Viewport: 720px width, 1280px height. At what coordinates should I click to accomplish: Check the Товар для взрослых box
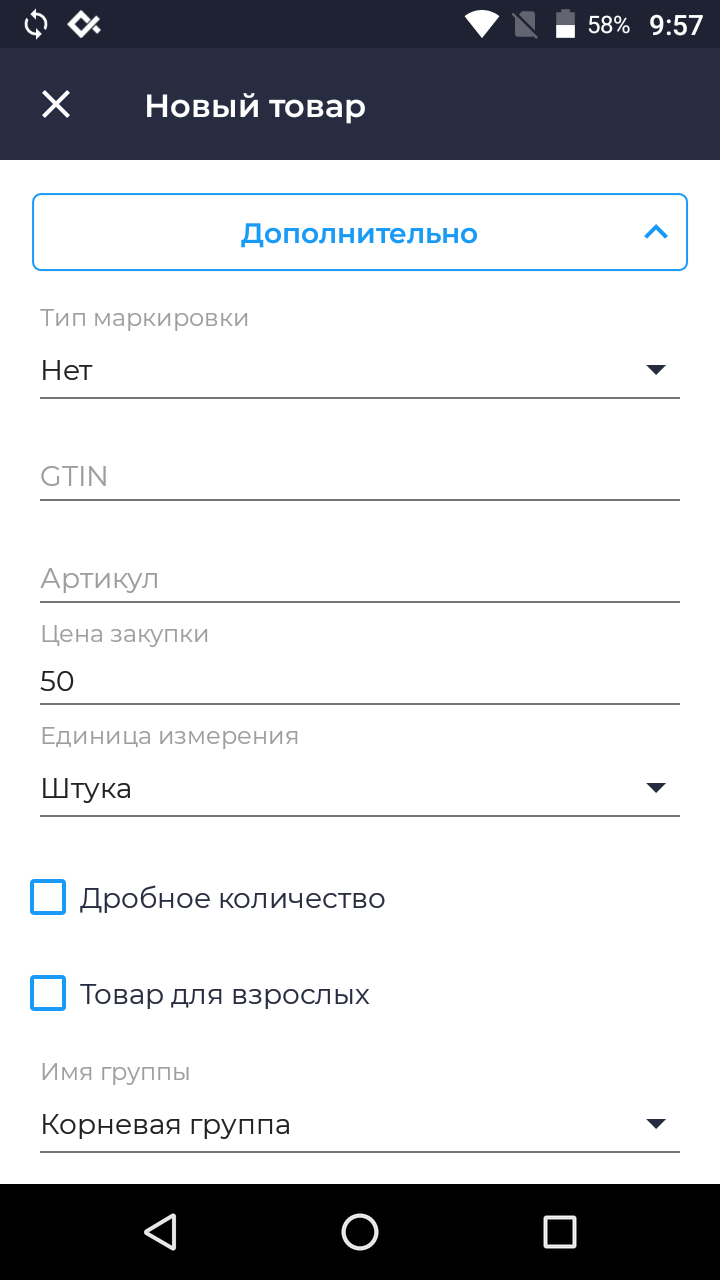[48, 994]
